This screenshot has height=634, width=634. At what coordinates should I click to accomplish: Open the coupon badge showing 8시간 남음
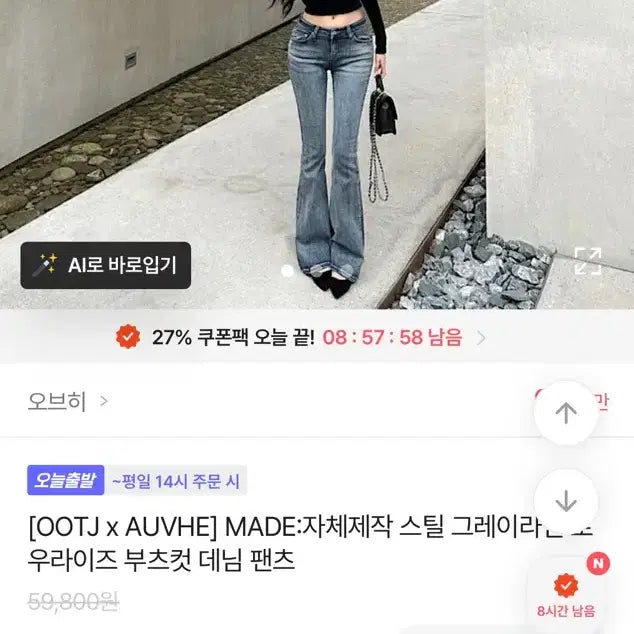click(566, 592)
